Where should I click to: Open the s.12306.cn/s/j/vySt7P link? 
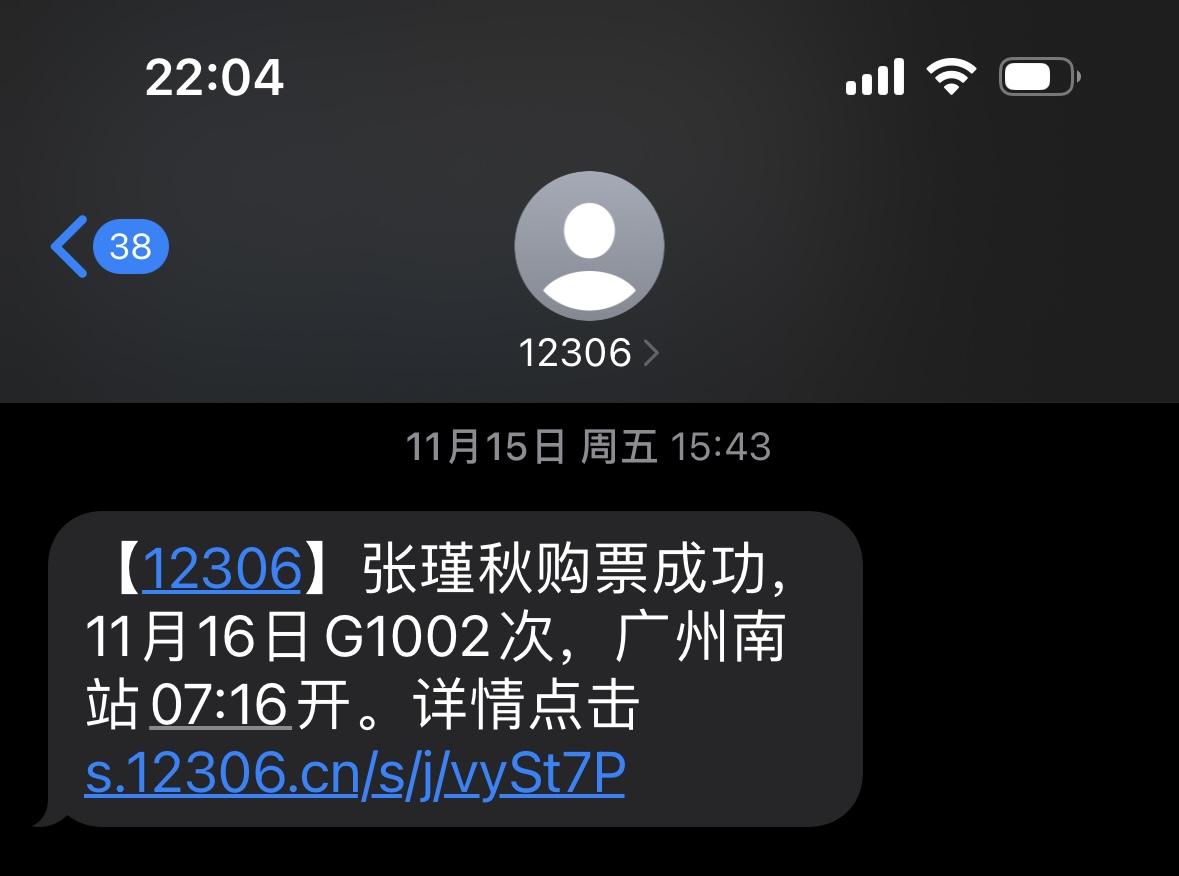355,774
